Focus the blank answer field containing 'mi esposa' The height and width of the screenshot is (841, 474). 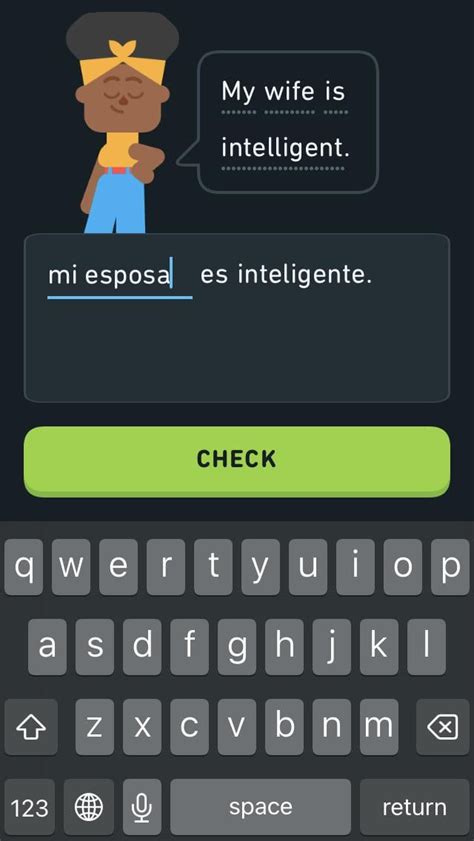click(x=120, y=278)
